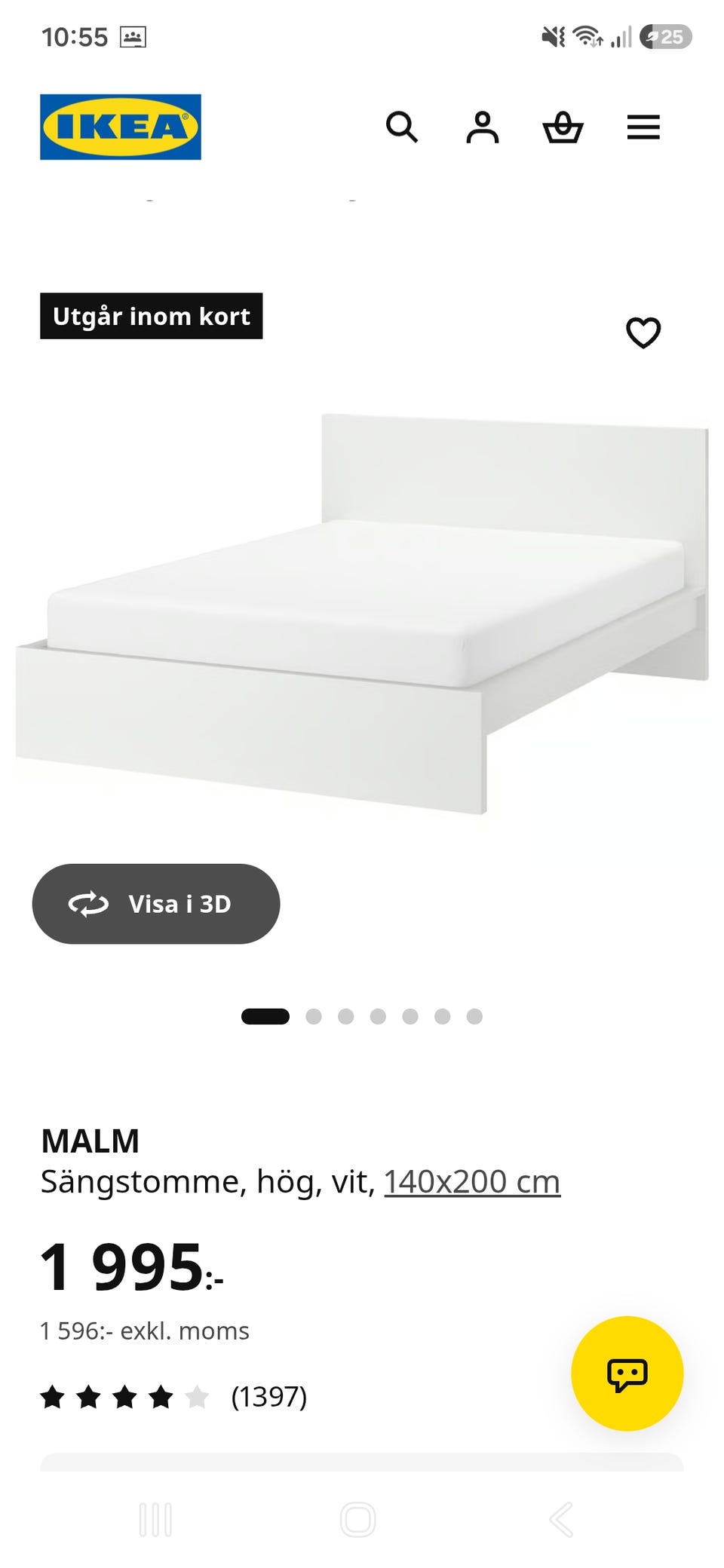The height and width of the screenshot is (1568, 724).
Task: Open the hamburger menu
Action: [643, 127]
